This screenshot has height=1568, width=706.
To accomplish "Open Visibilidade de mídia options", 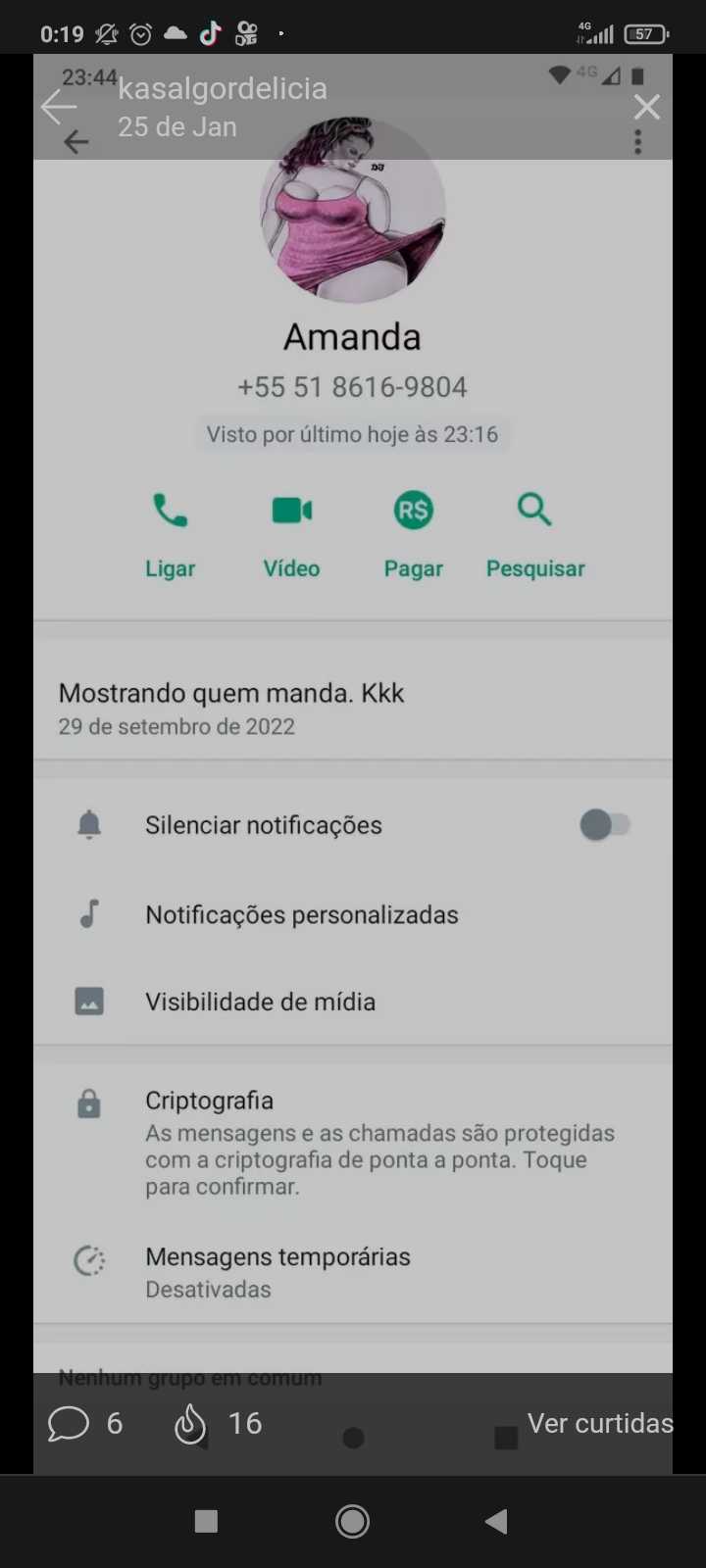I will [260, 1001].
